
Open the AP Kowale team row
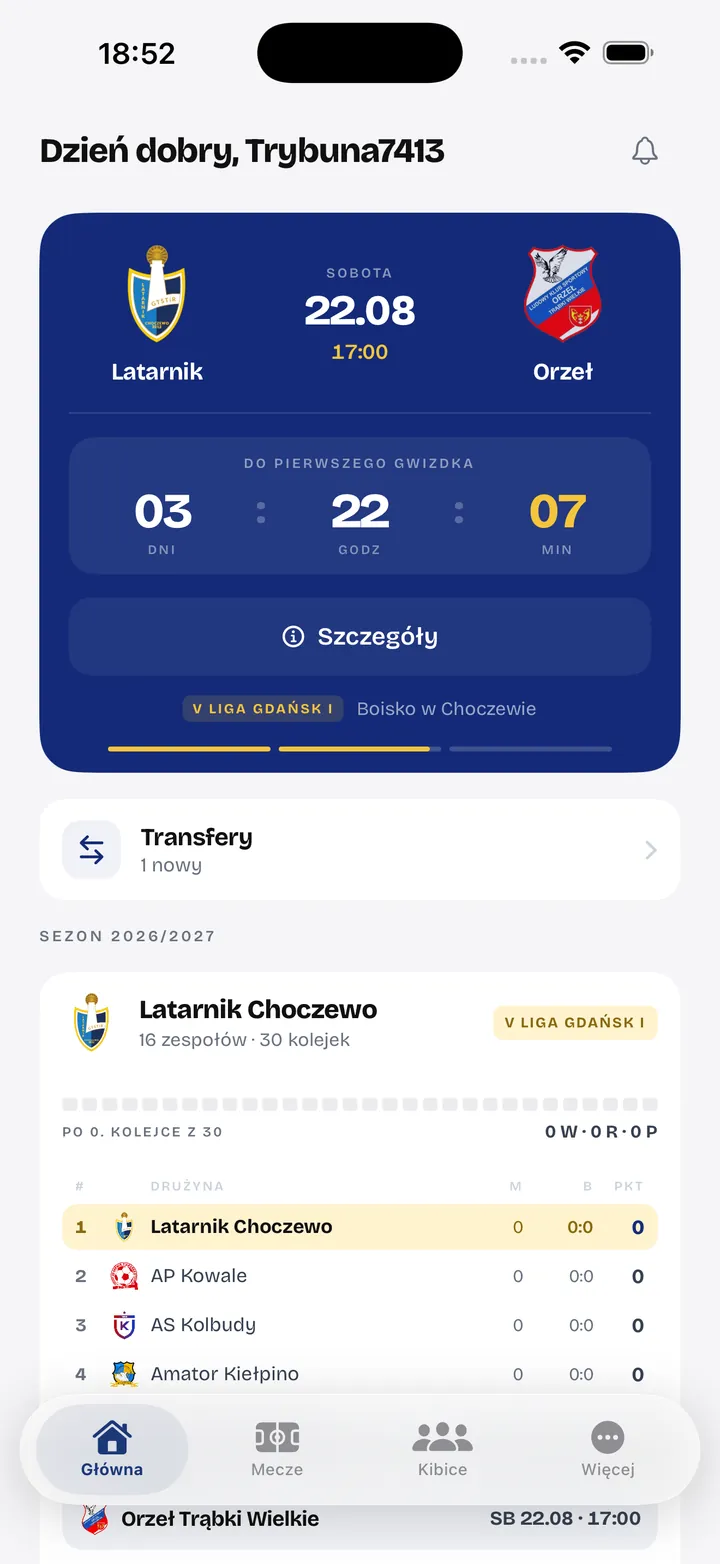click(x=360, y=1276)
